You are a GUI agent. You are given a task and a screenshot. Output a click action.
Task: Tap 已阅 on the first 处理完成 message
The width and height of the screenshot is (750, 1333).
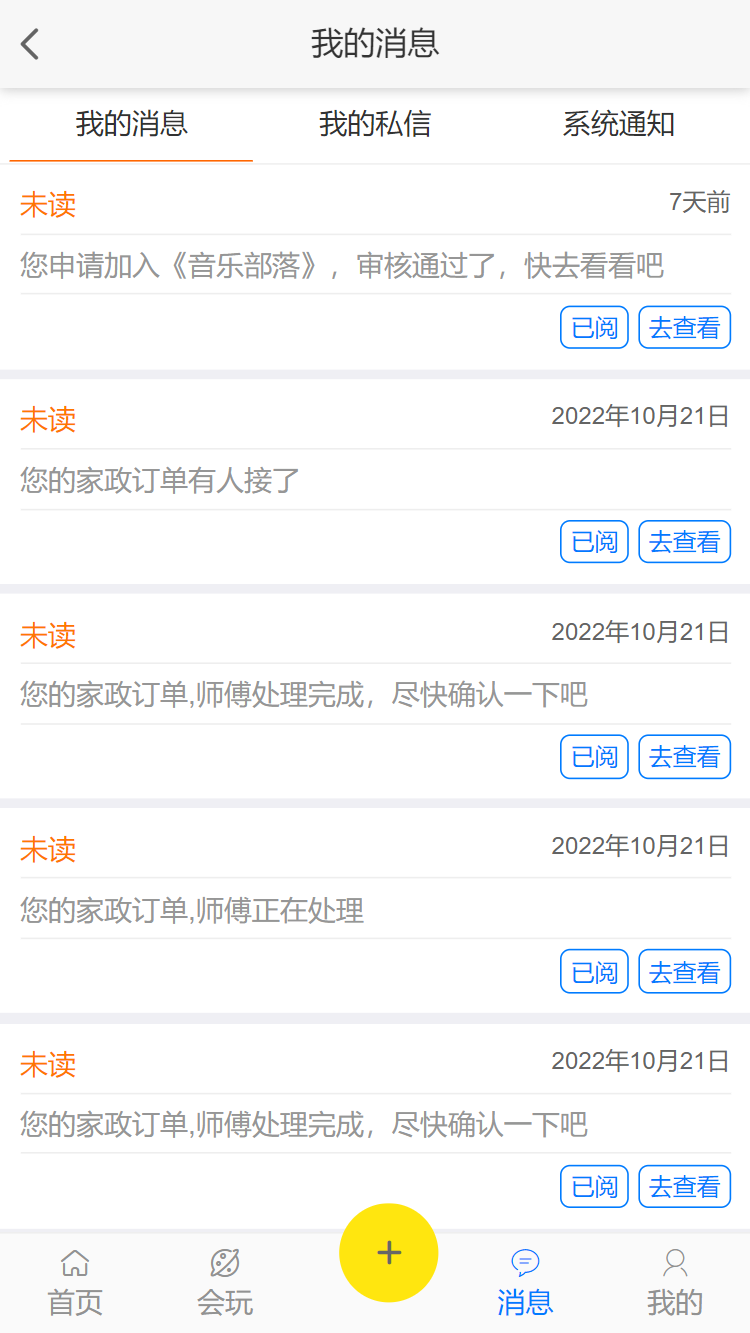[x=593, y=756]
